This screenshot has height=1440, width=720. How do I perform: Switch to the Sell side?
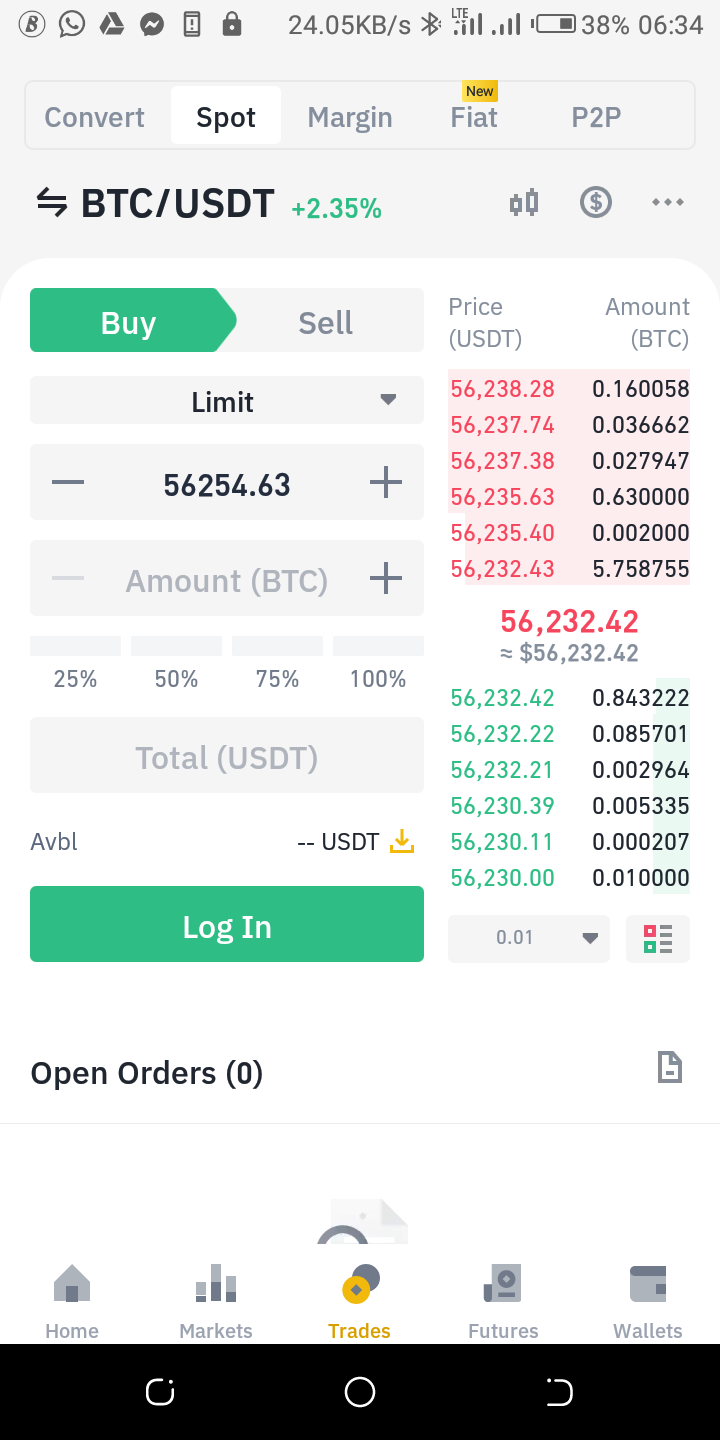coord(326,322)
